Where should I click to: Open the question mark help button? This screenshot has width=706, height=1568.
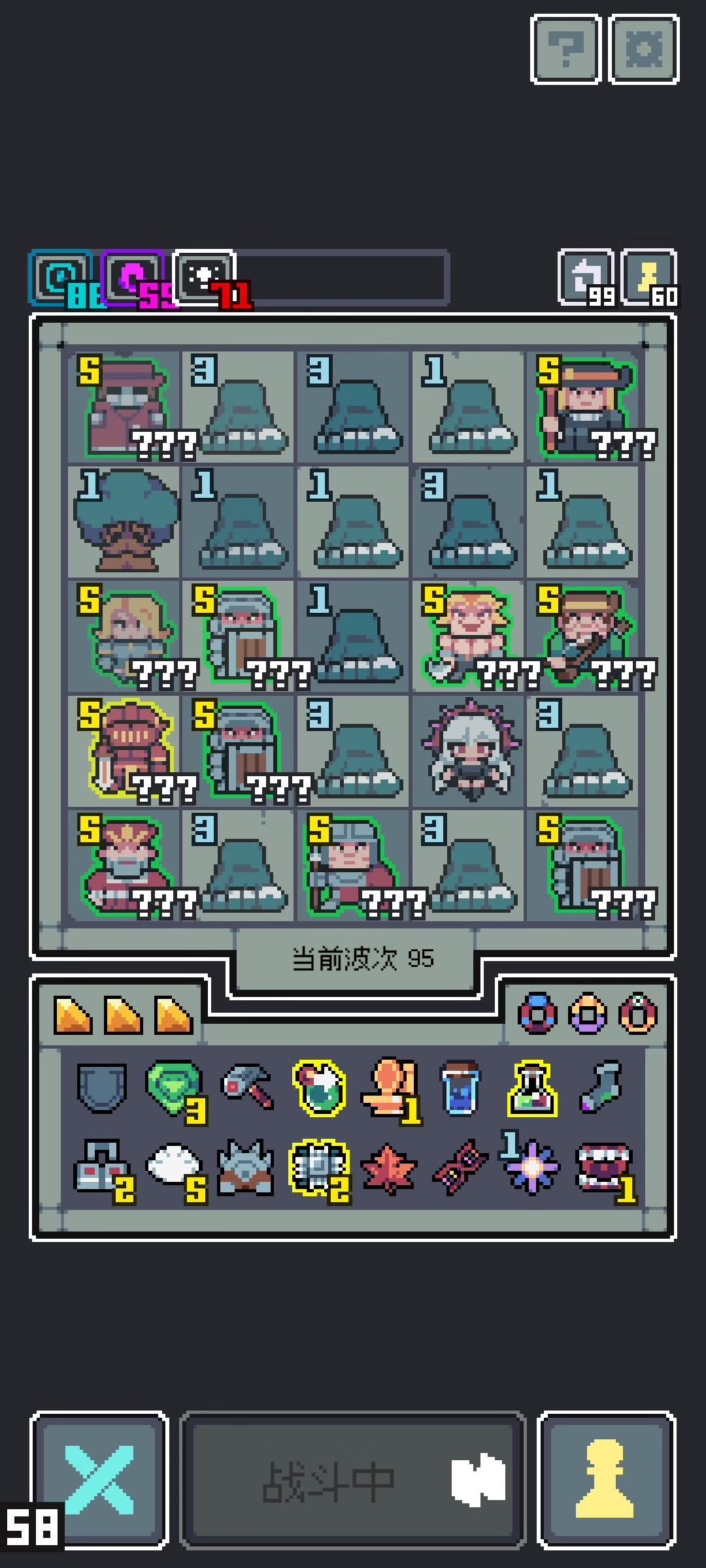point(565,50)
